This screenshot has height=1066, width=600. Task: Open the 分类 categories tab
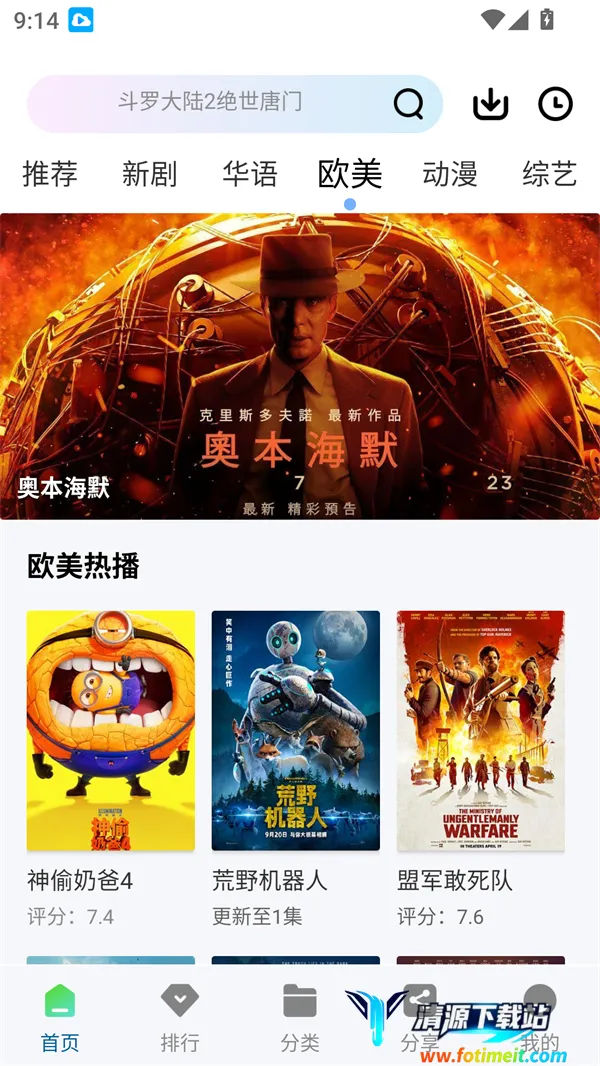click(x=300, y=1016)
